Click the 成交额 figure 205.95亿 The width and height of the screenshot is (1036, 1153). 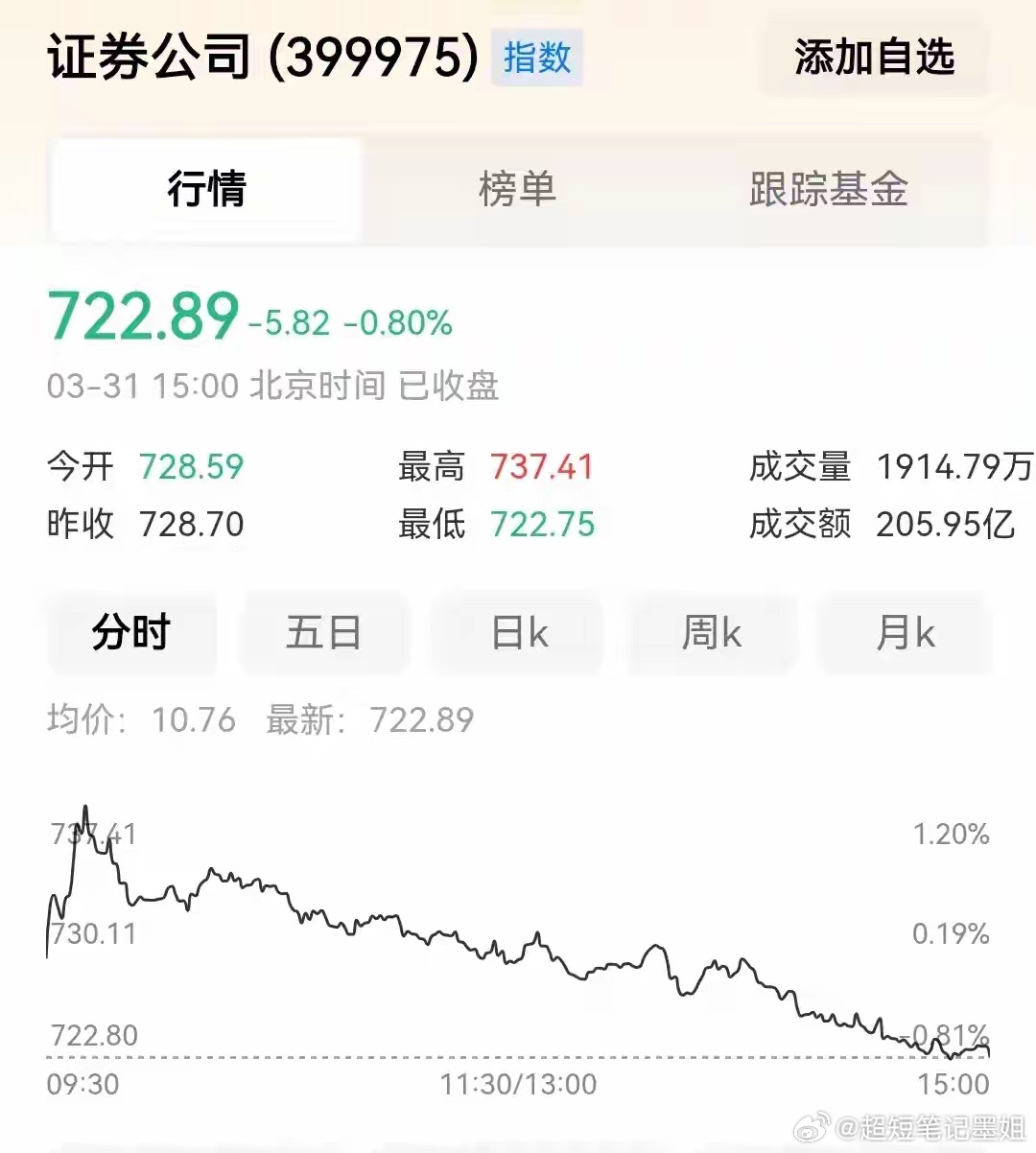pyautogui.click(x=946, y=524)
